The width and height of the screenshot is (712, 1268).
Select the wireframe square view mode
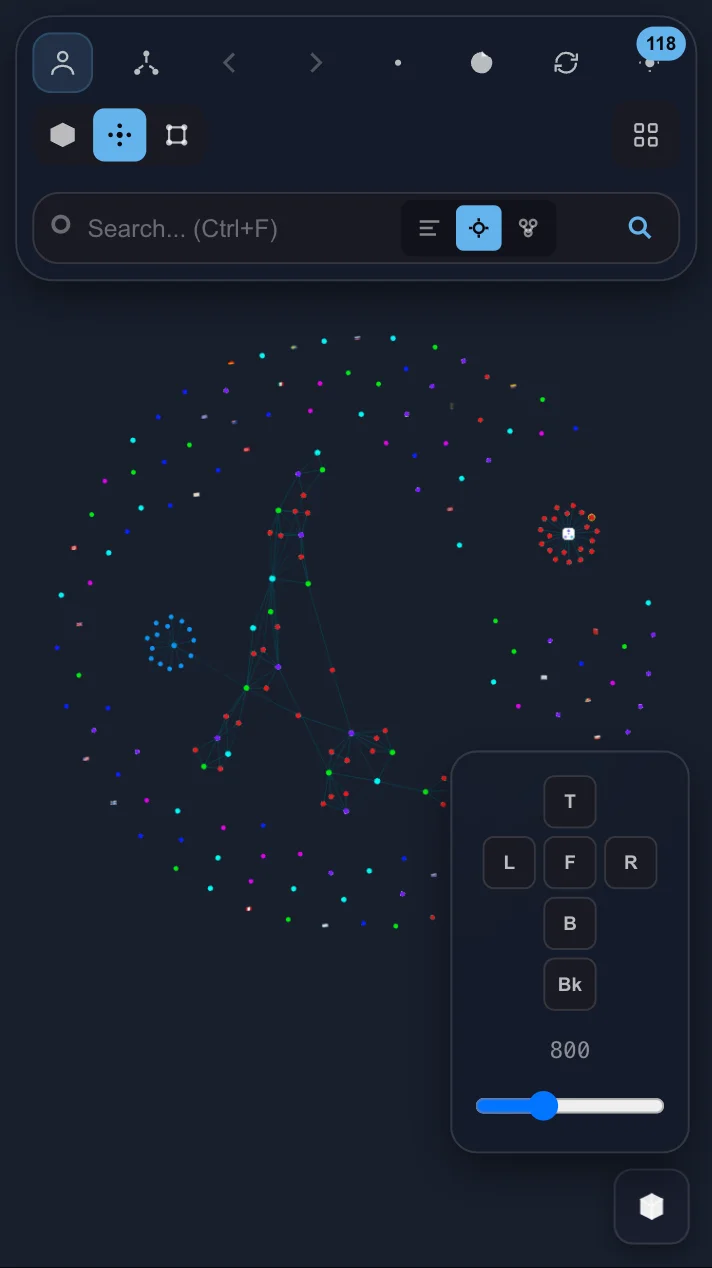tap(177, 135)
